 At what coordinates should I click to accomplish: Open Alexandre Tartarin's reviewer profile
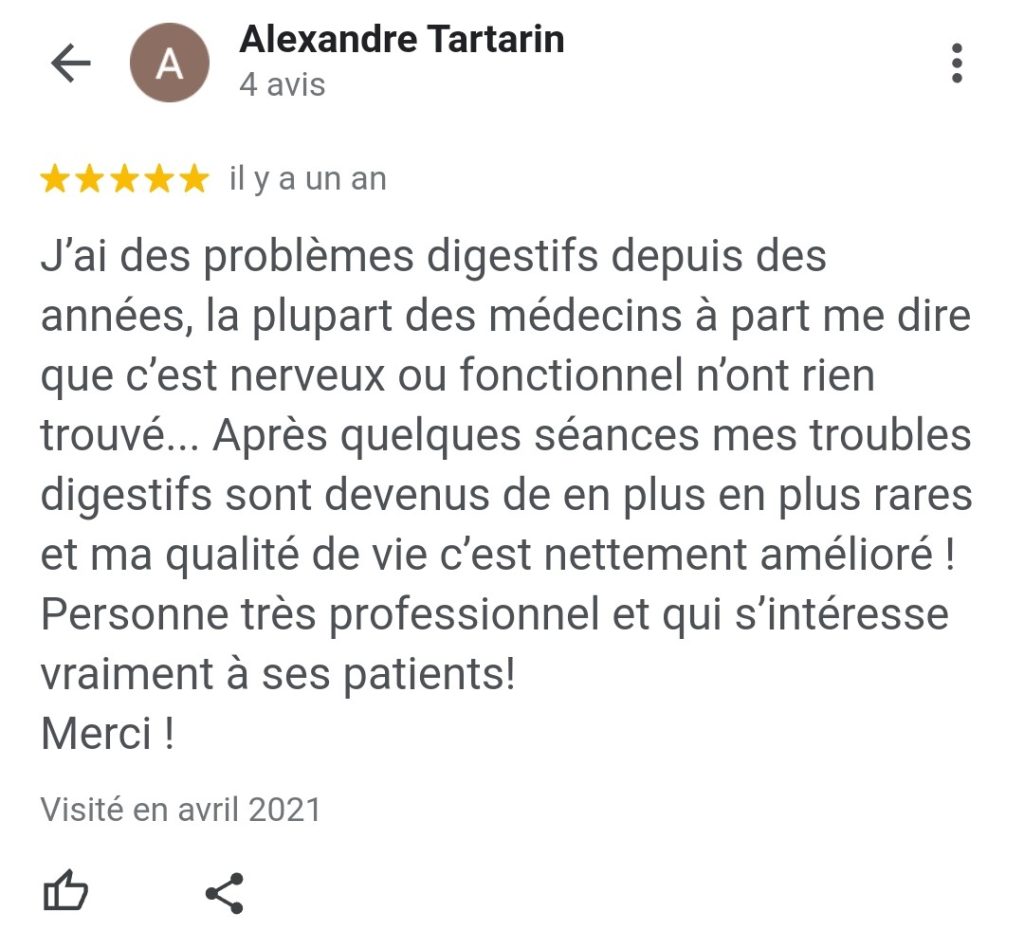click(401, 40)
